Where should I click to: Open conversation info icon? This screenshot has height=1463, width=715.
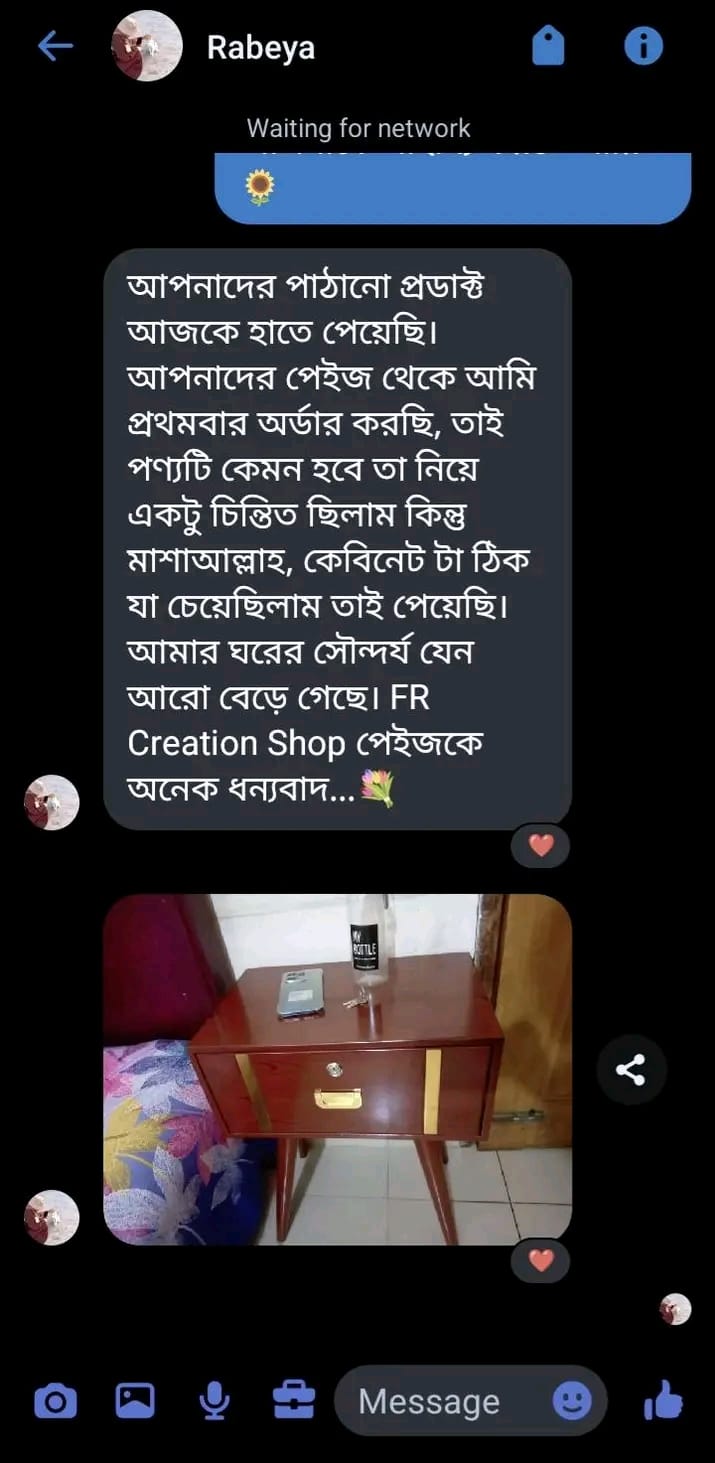643,46
